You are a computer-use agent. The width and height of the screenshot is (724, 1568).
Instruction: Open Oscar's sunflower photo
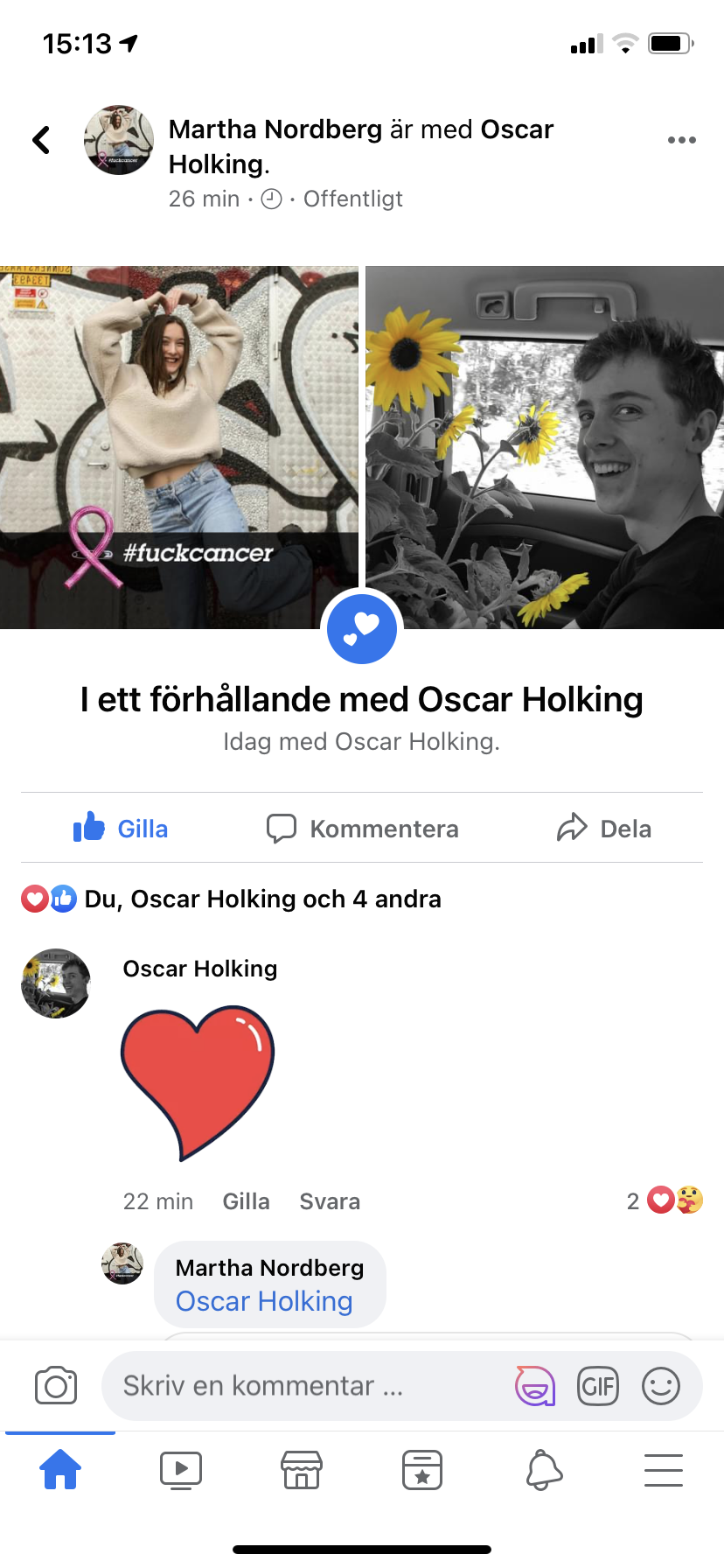point(545,447)
